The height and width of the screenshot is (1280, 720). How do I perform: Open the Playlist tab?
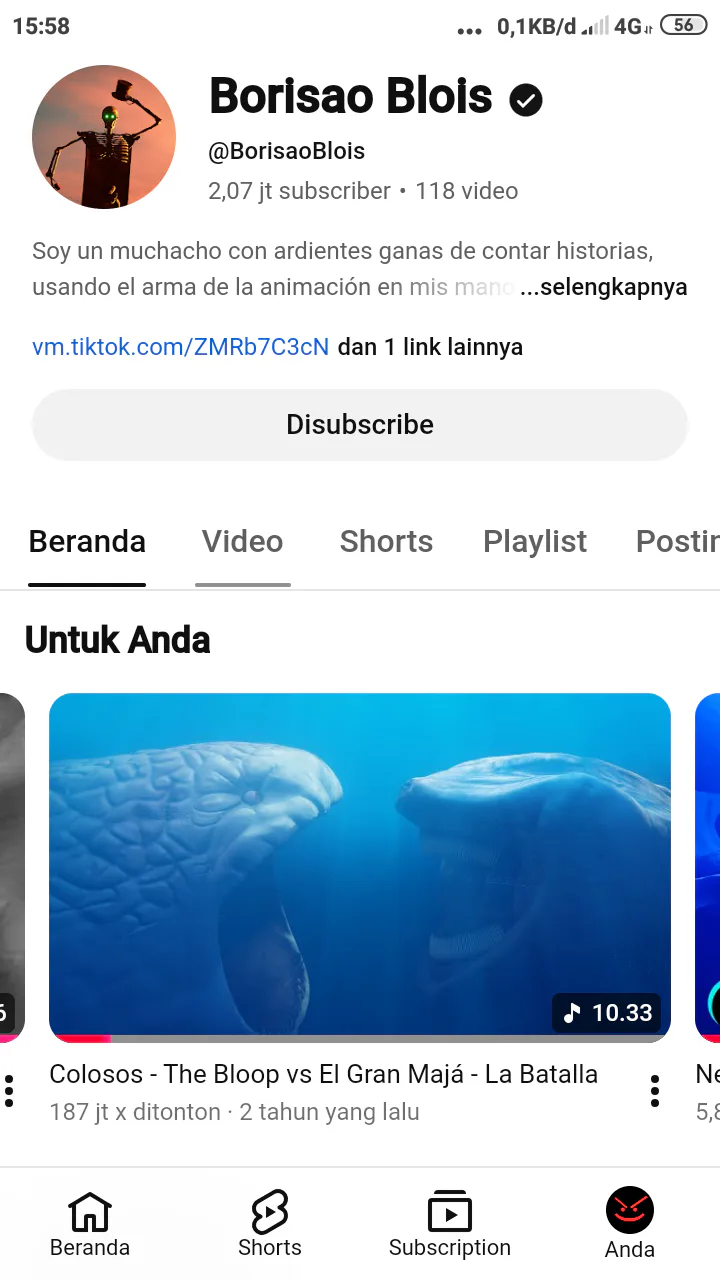(x=535, y=542)
